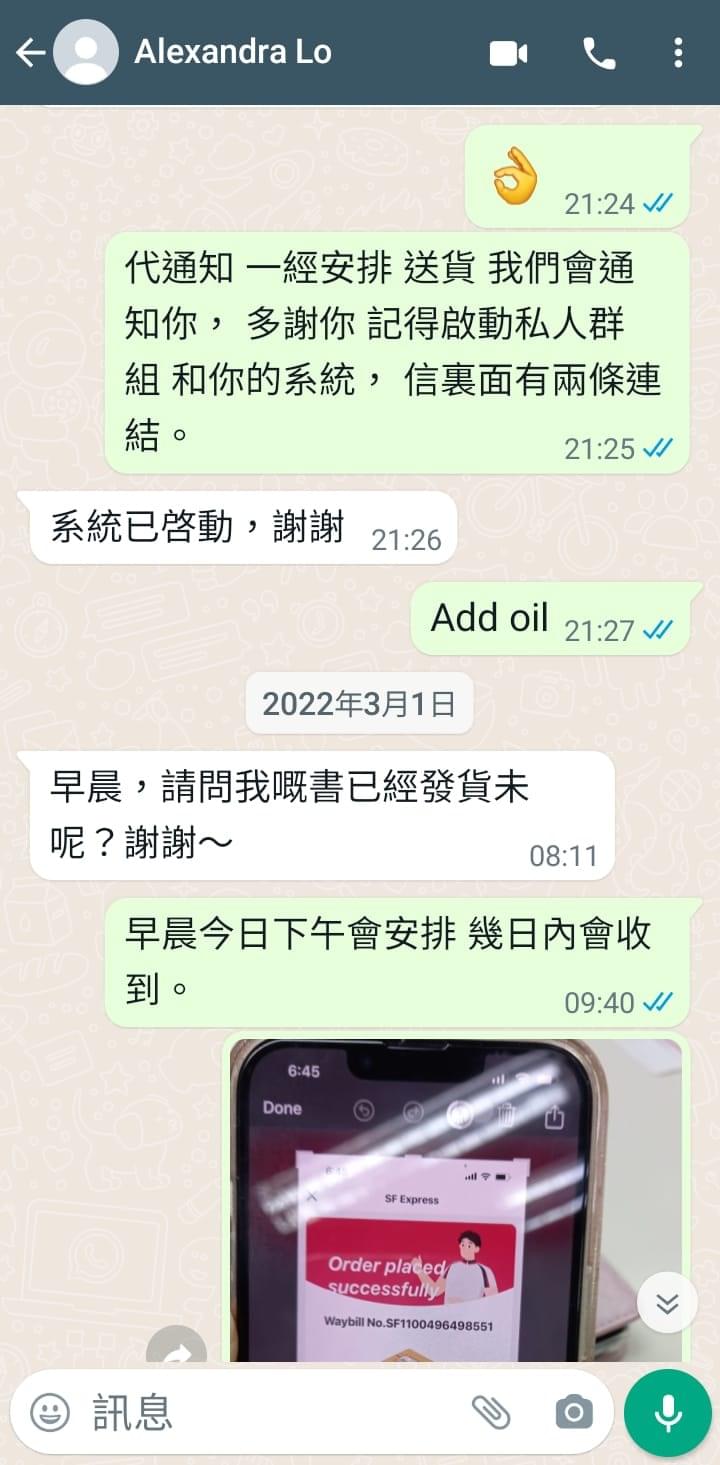This screenshot has height=1465, width=720.
Task: Forward the waybill photo message
Action: (177, 1350)
